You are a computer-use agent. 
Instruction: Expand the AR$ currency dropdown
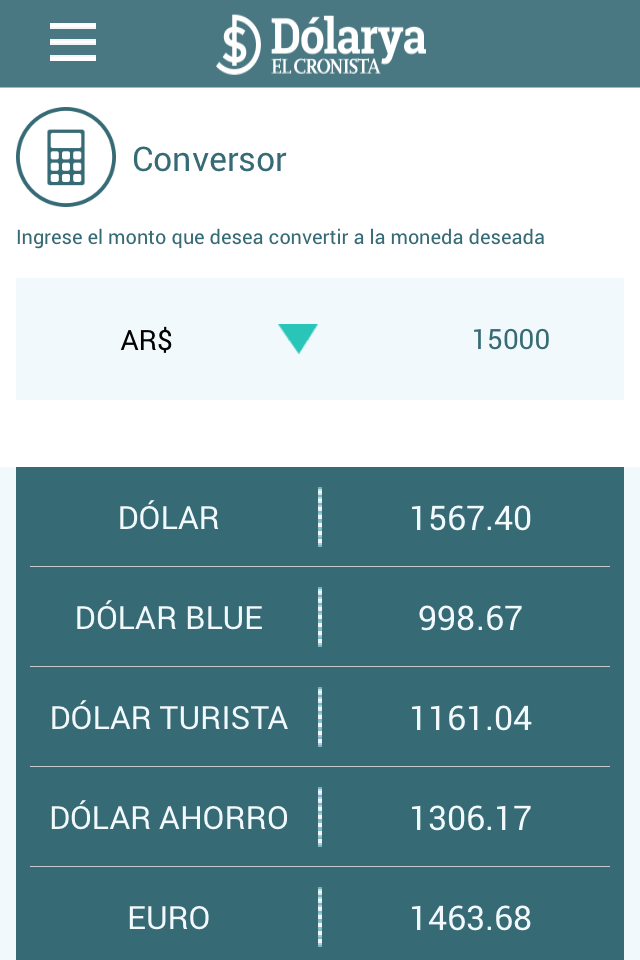coord(297,339)
